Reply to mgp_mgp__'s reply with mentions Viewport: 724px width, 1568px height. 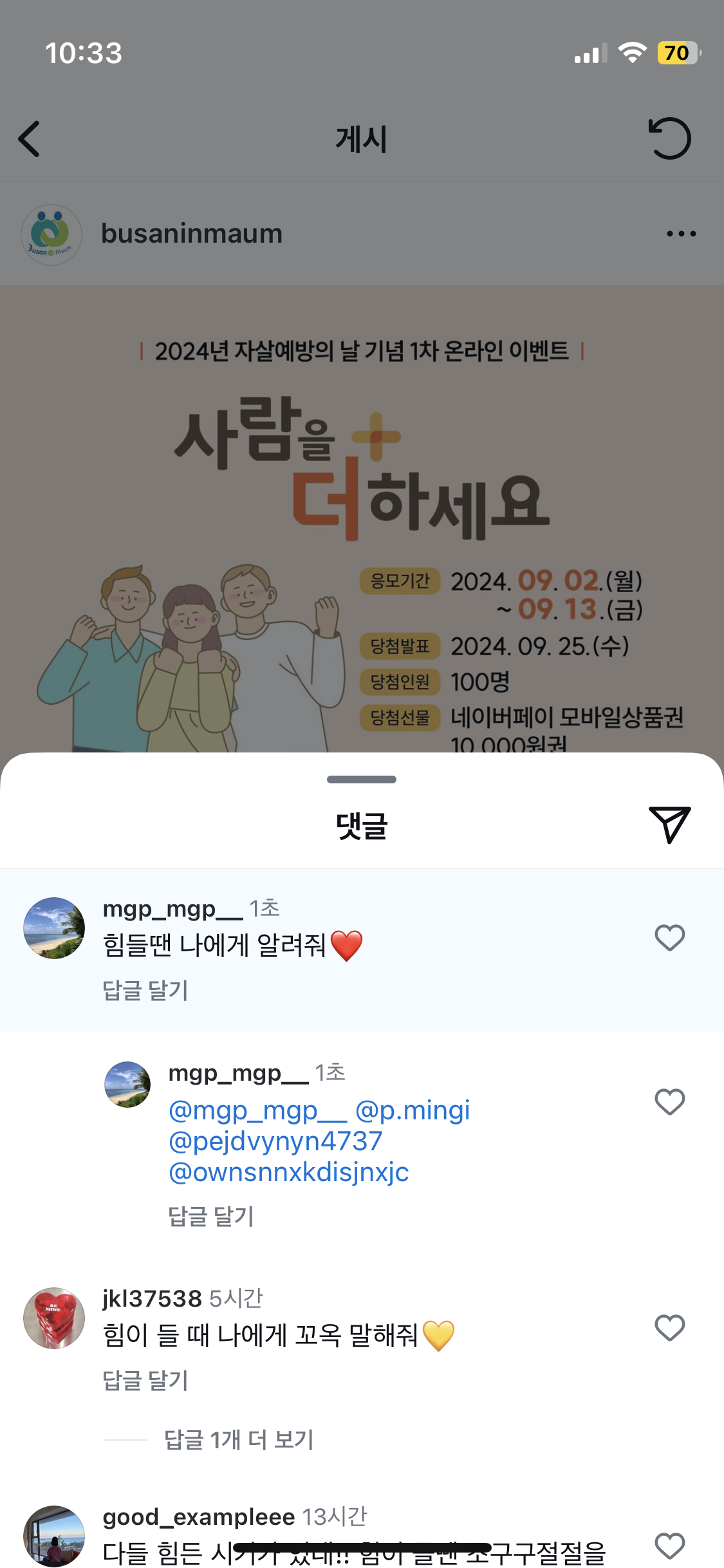pos(211,1216)
